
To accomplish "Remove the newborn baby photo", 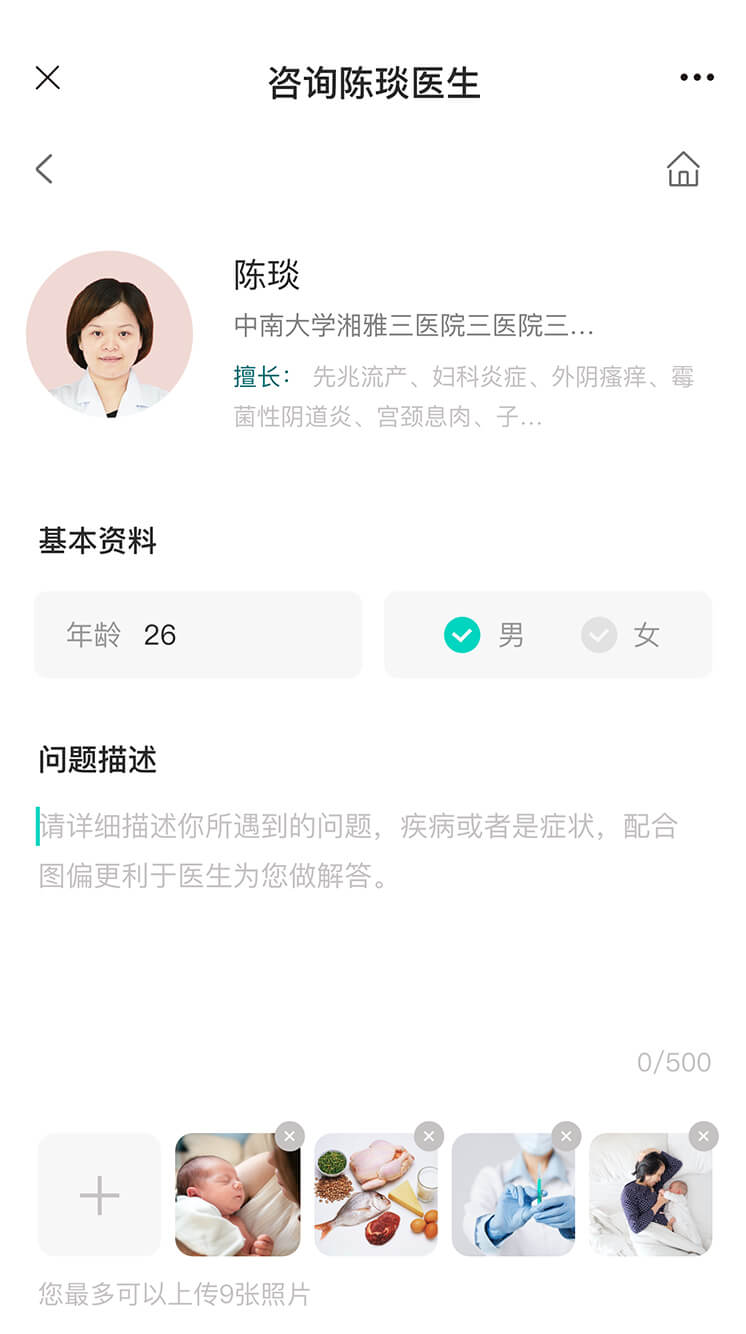I will coord(290,1136).
